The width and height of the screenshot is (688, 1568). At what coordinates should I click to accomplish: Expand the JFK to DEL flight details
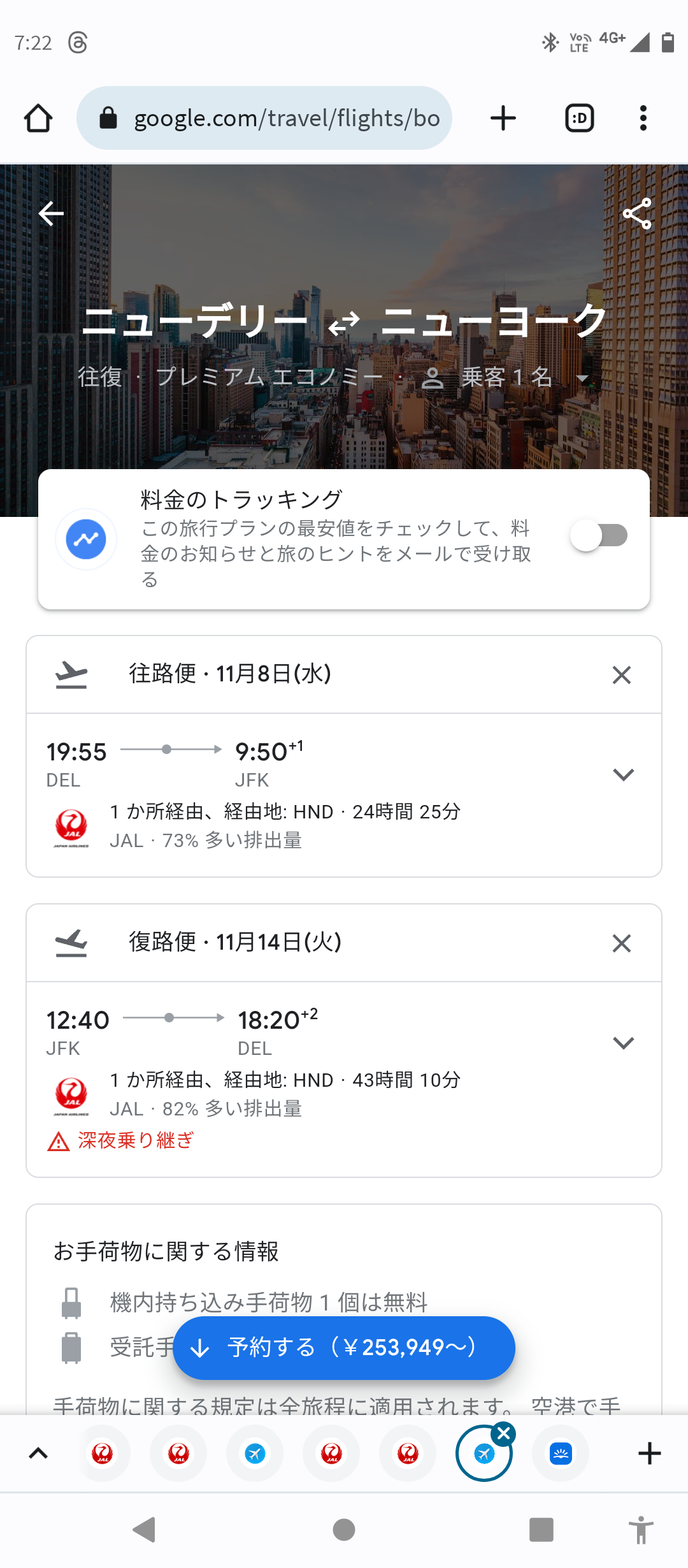click(x=623, y=1043)
